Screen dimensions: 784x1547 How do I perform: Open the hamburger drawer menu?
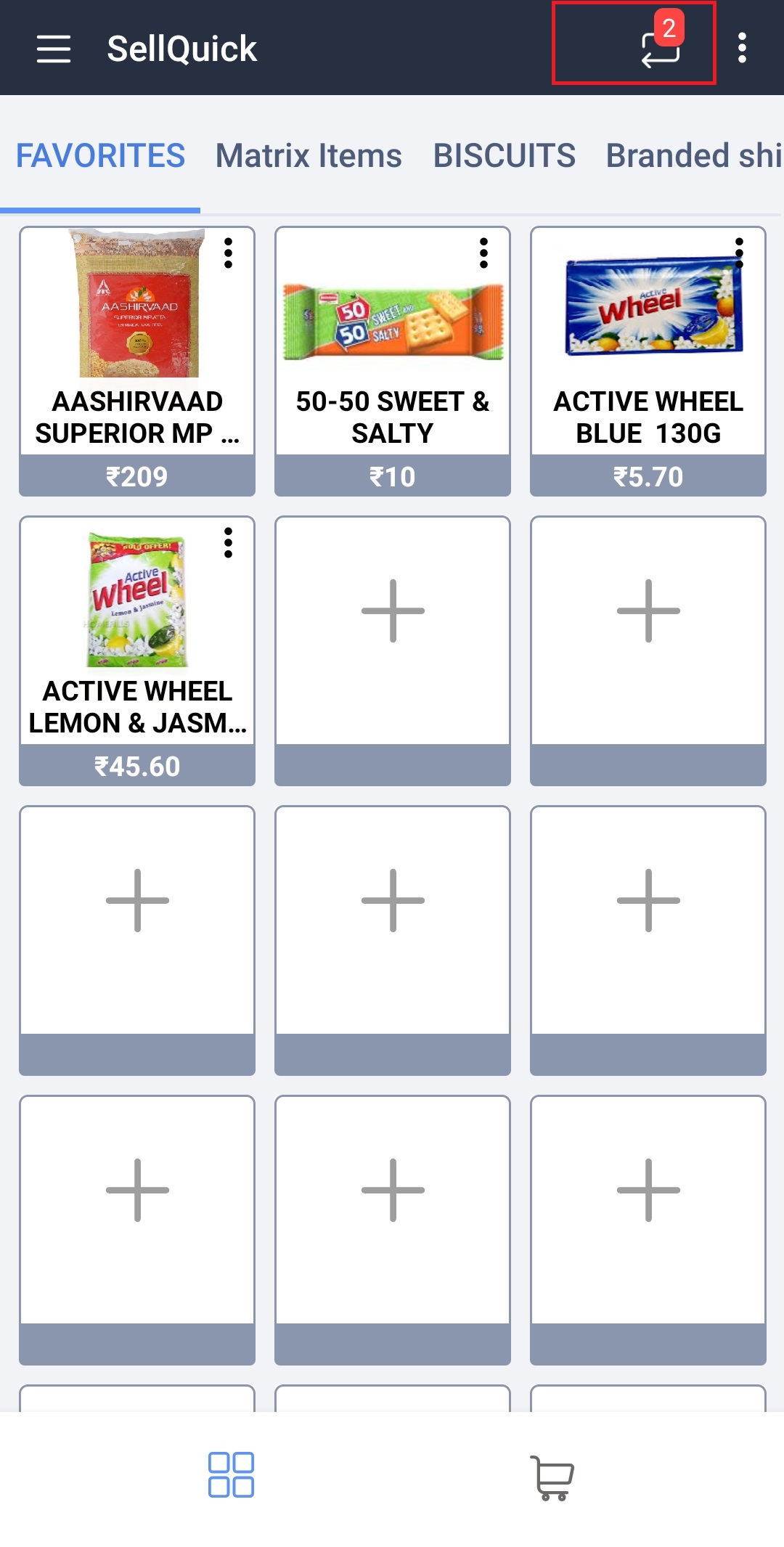tap(54, 49)
